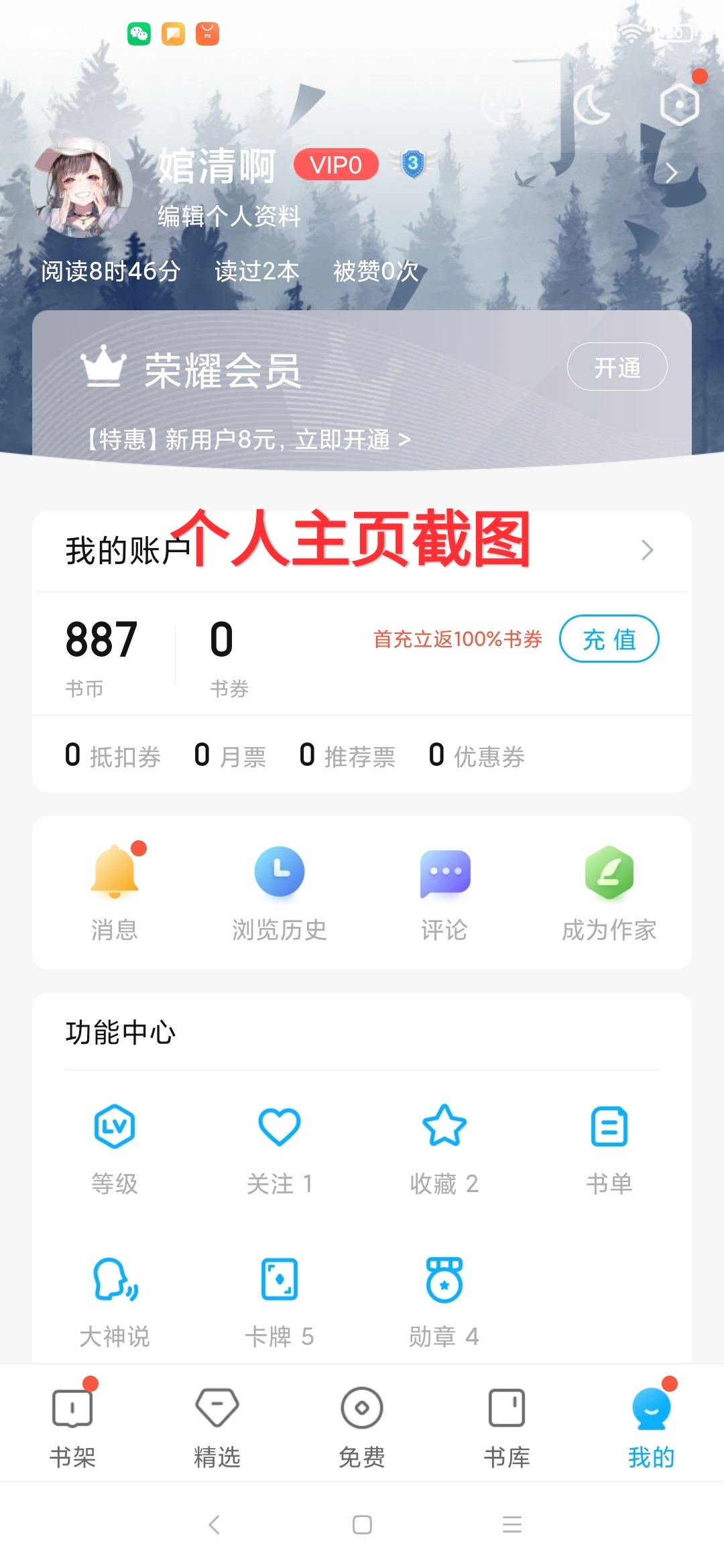Open 消息 notifications

click(115, 893)
